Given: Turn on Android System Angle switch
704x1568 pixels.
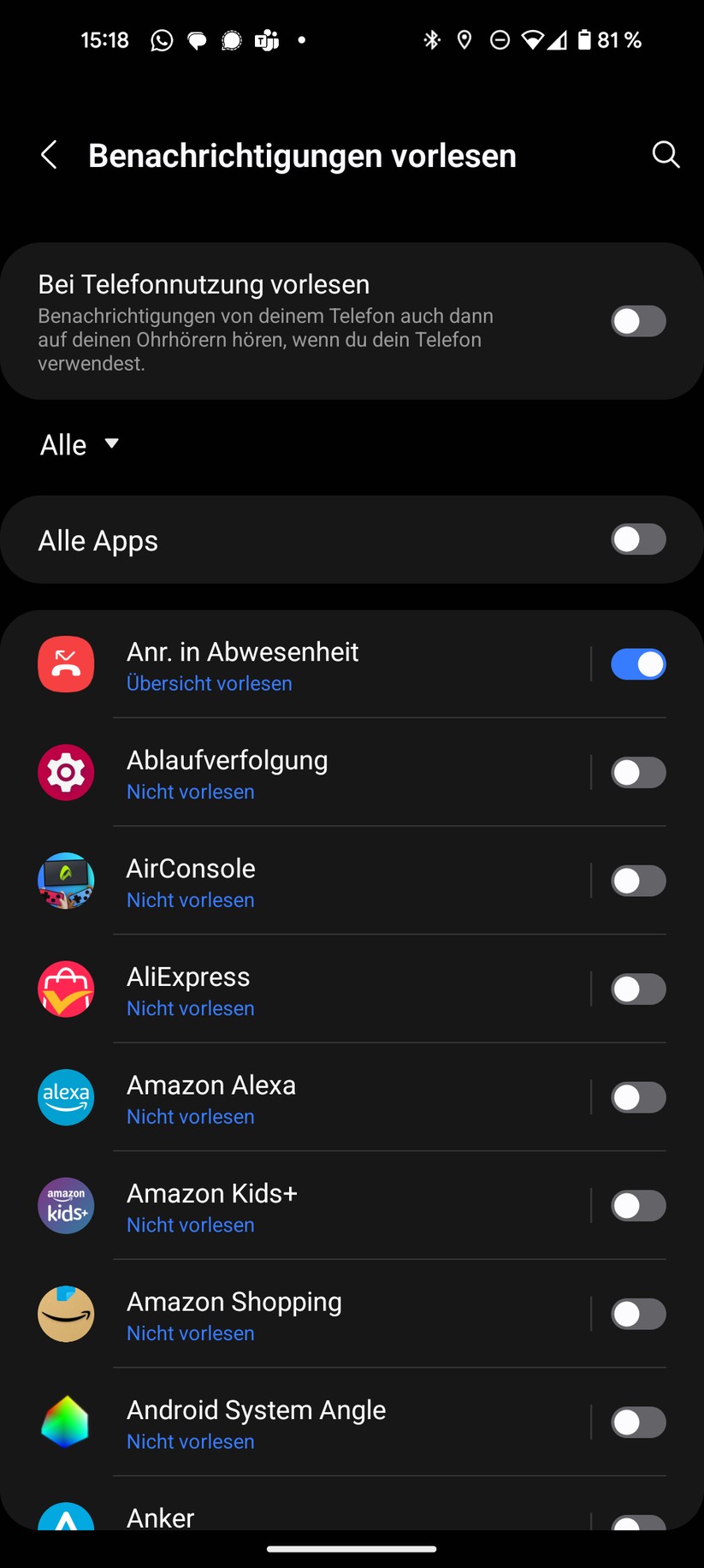Looking at the screenshot, I should (x=638, y=1422).
